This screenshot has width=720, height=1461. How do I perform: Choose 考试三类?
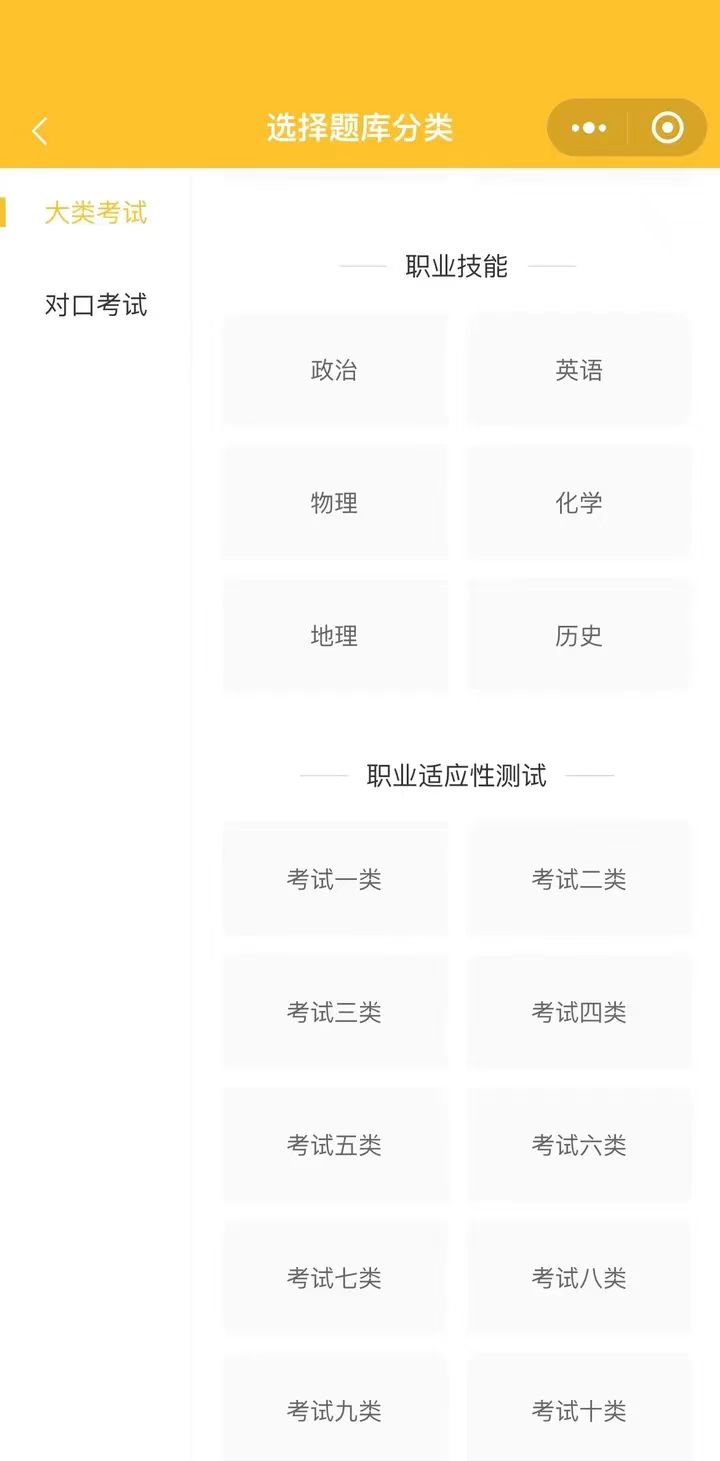point(334,1012)
